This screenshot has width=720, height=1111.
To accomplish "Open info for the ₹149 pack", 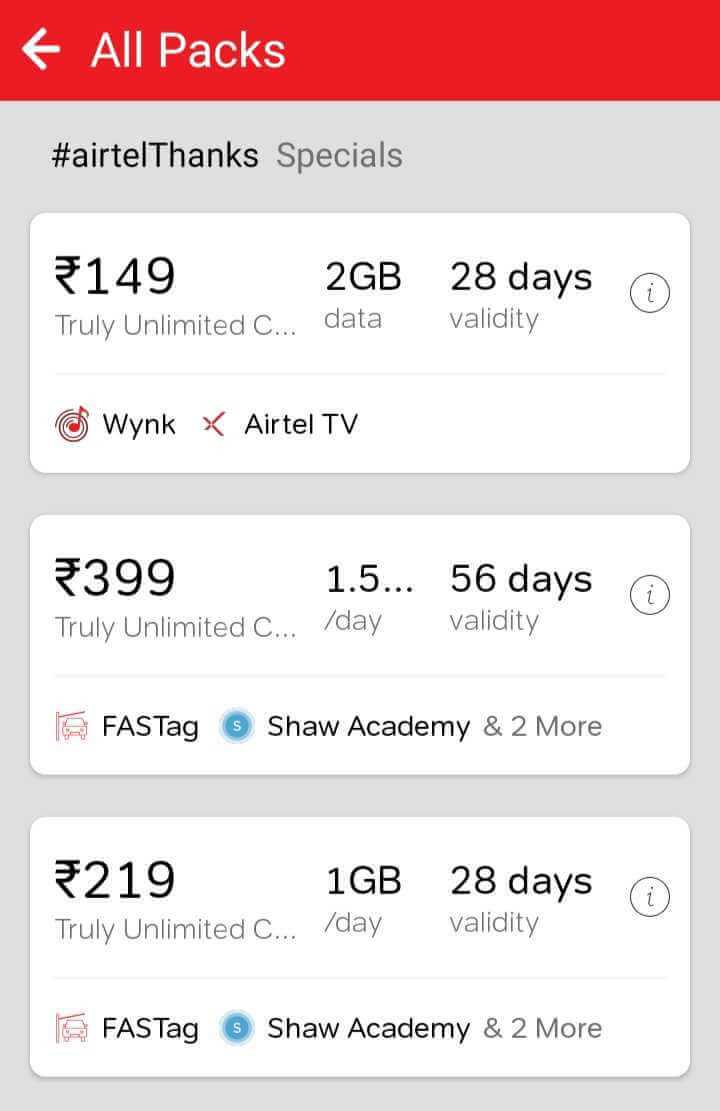I will point(649,294).
